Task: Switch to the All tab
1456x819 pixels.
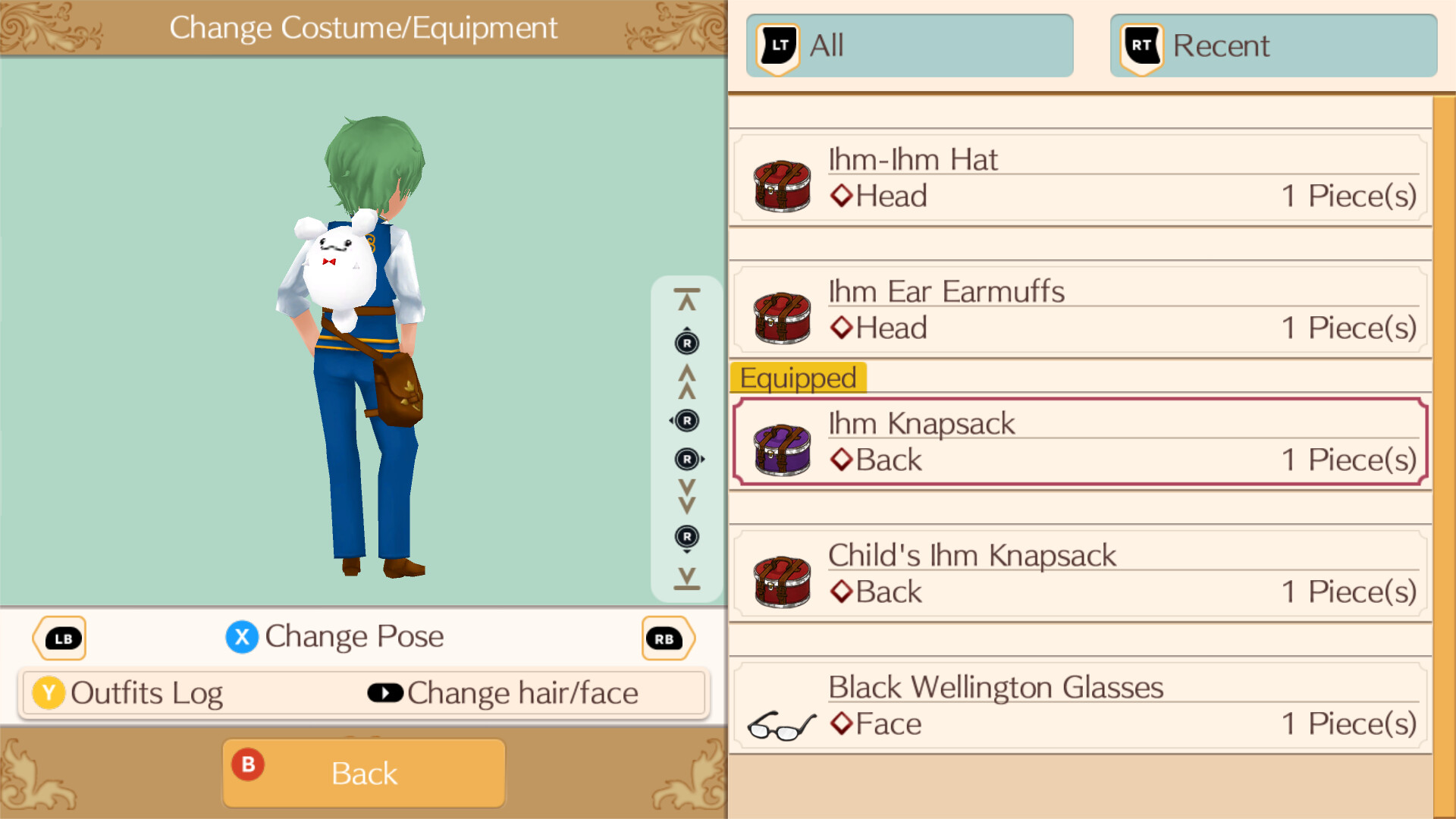Action: 908,45
